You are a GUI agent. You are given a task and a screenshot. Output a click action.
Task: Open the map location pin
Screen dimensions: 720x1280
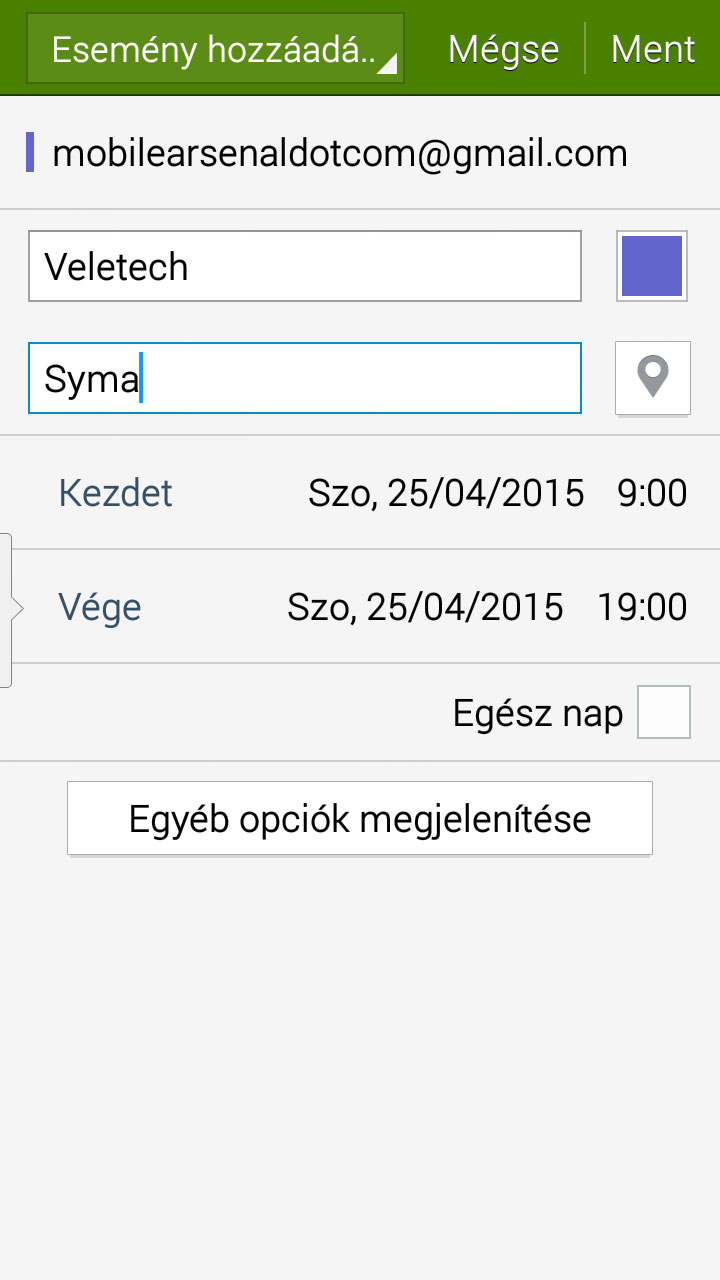click(x=653, y=378)
